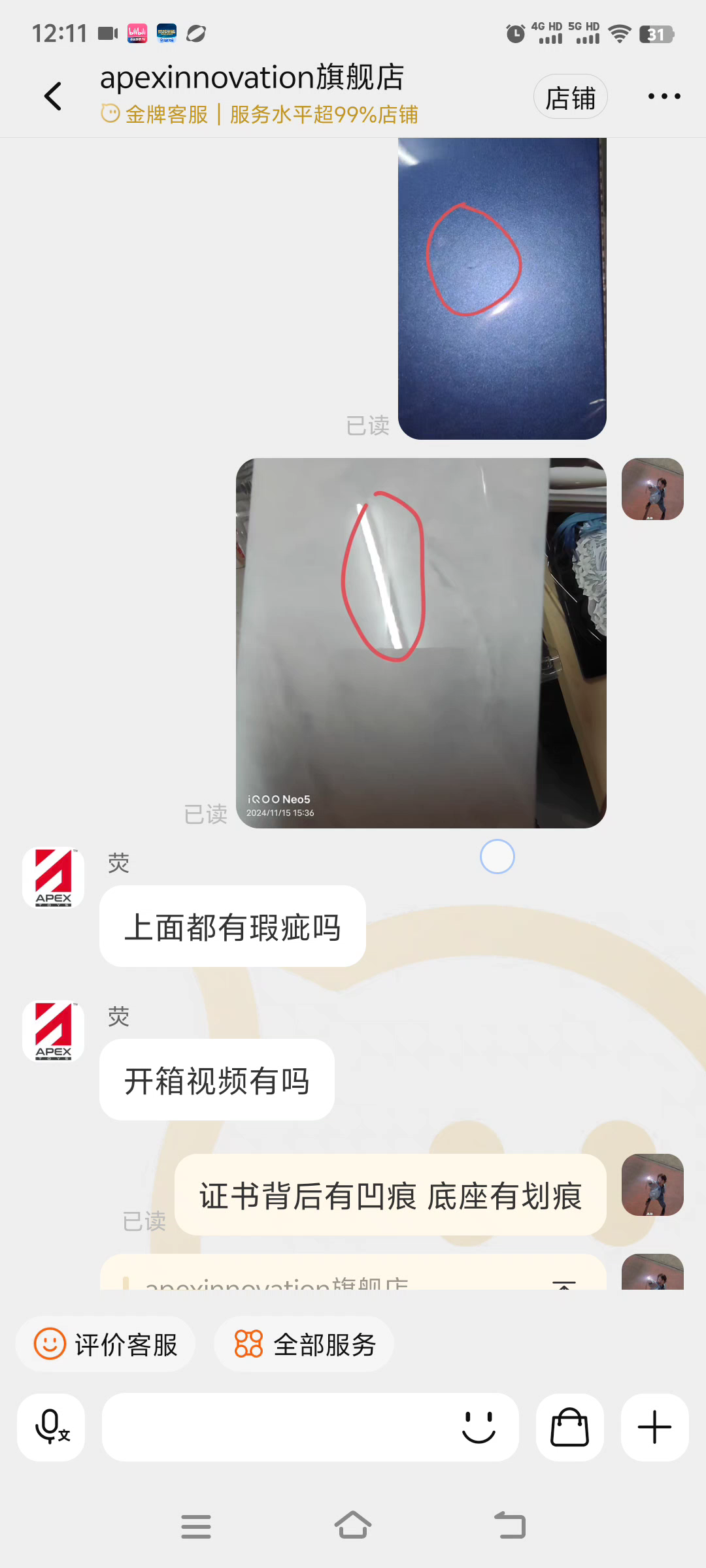View the blue surface photo with red circle
Screen dimensions: 706x1568
(x=502, y=288)
